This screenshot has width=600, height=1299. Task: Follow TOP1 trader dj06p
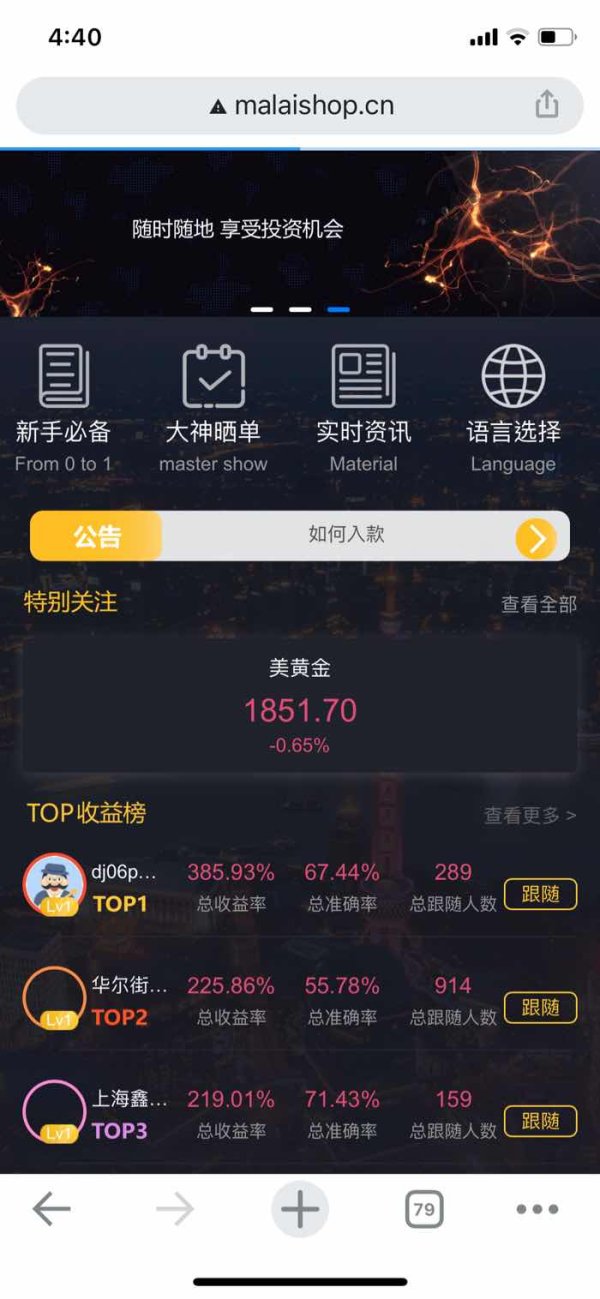point(540,894)
